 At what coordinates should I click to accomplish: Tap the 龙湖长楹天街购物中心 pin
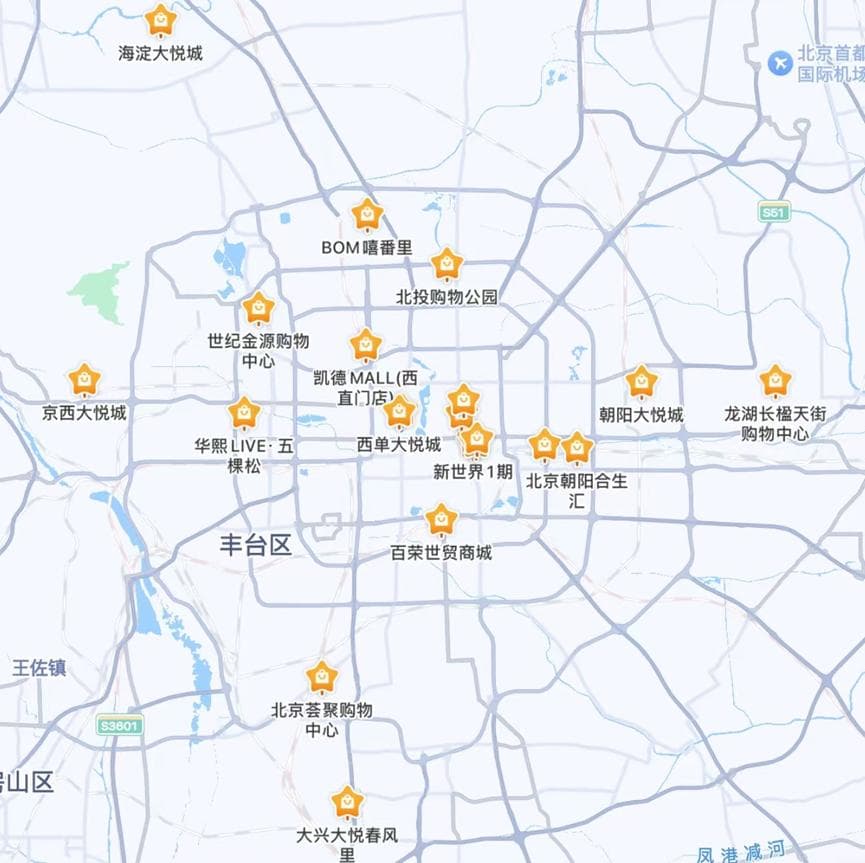[775, 381]
